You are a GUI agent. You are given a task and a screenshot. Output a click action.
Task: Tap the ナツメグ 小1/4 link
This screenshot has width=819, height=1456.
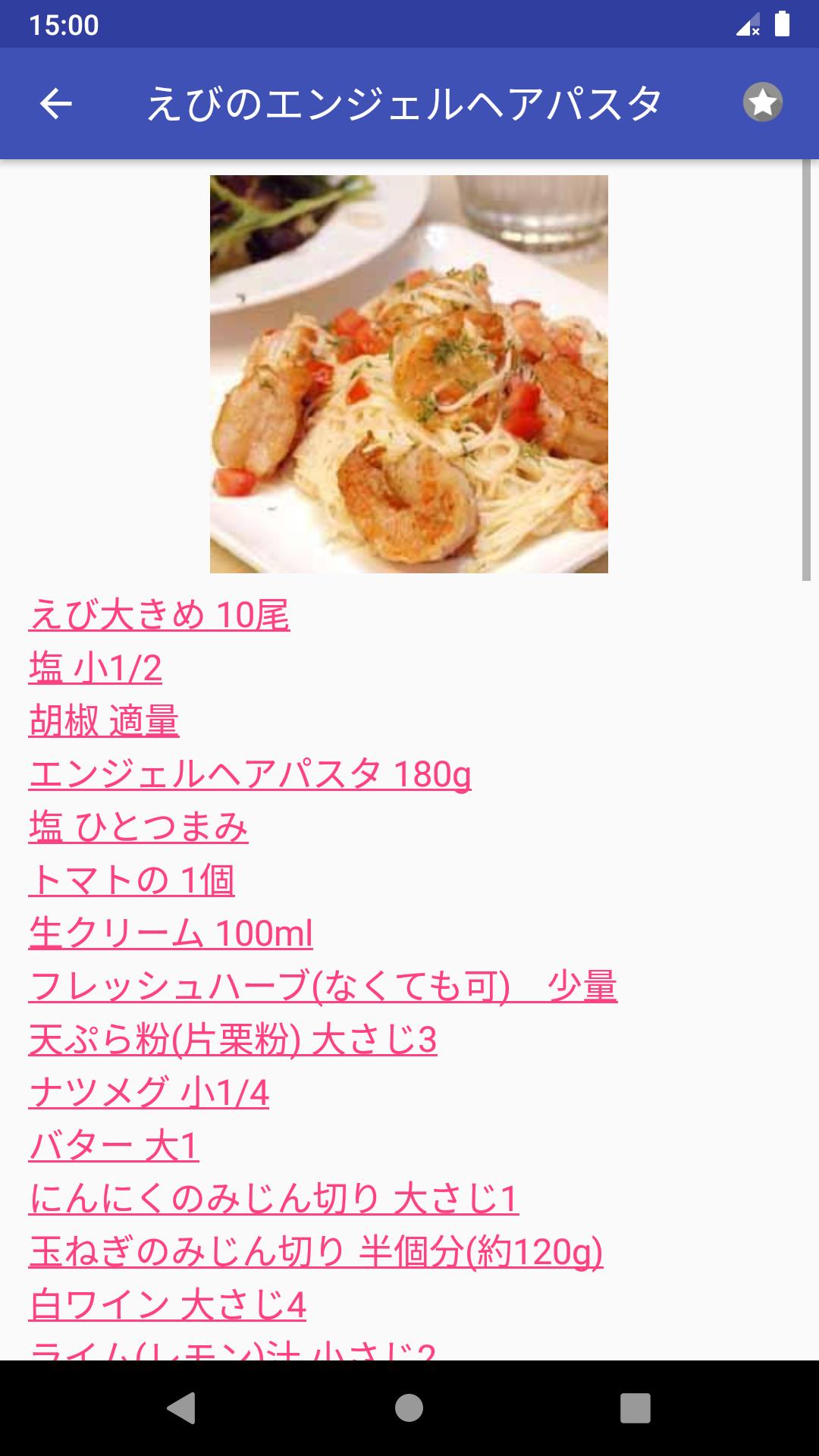[149, 1092]
